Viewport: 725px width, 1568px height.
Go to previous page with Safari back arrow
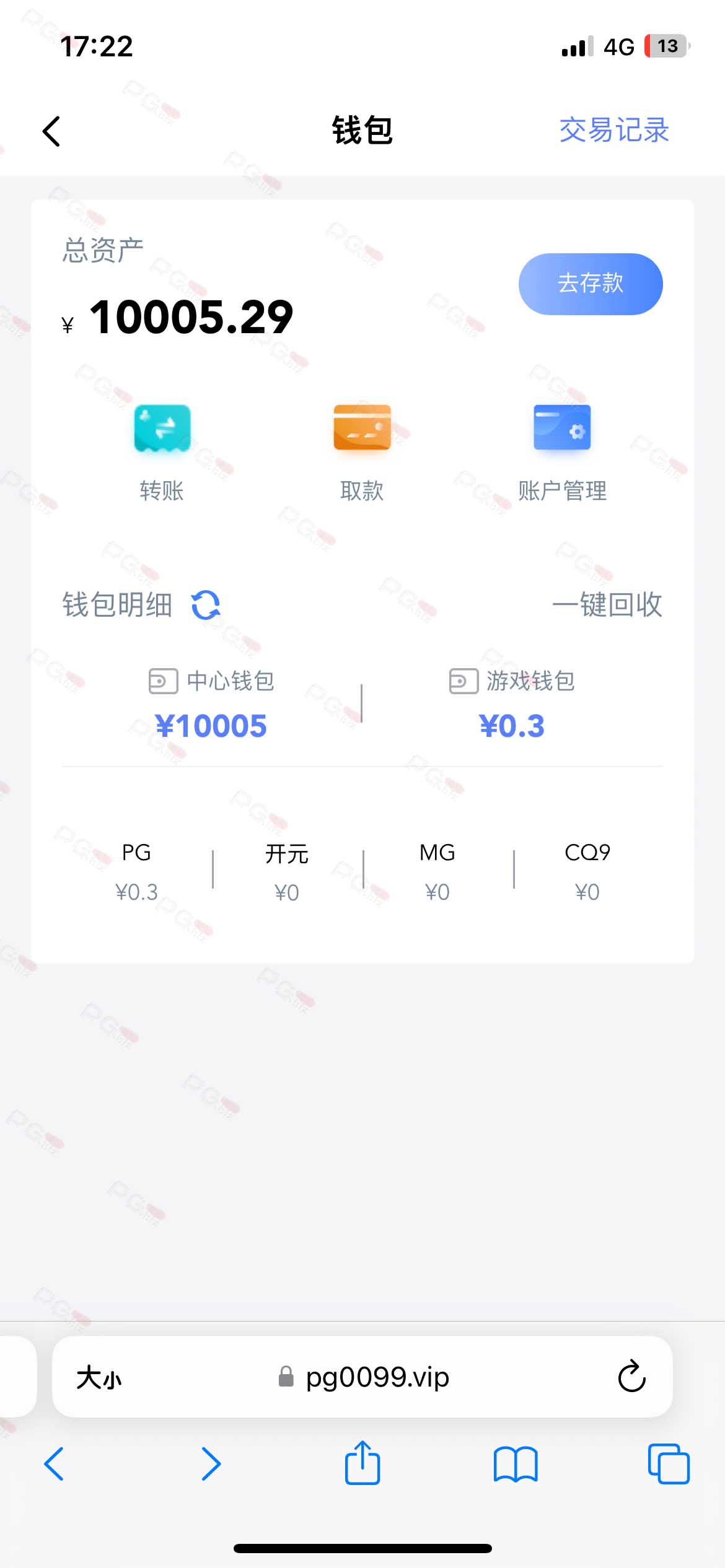pyautogui.click(x=54, y=1464)
